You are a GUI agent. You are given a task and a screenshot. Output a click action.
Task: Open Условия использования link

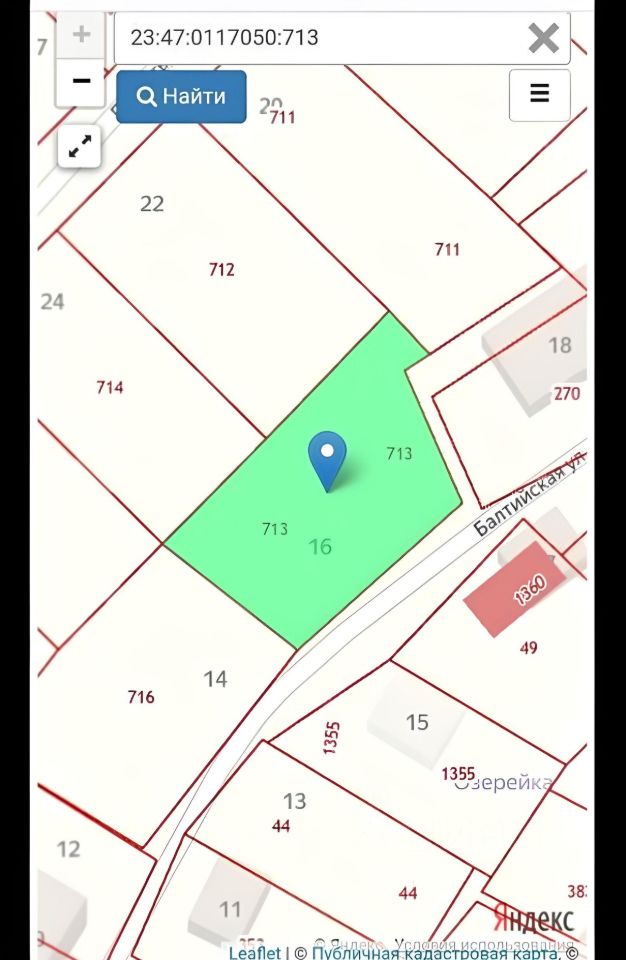(x=484, y=942)
